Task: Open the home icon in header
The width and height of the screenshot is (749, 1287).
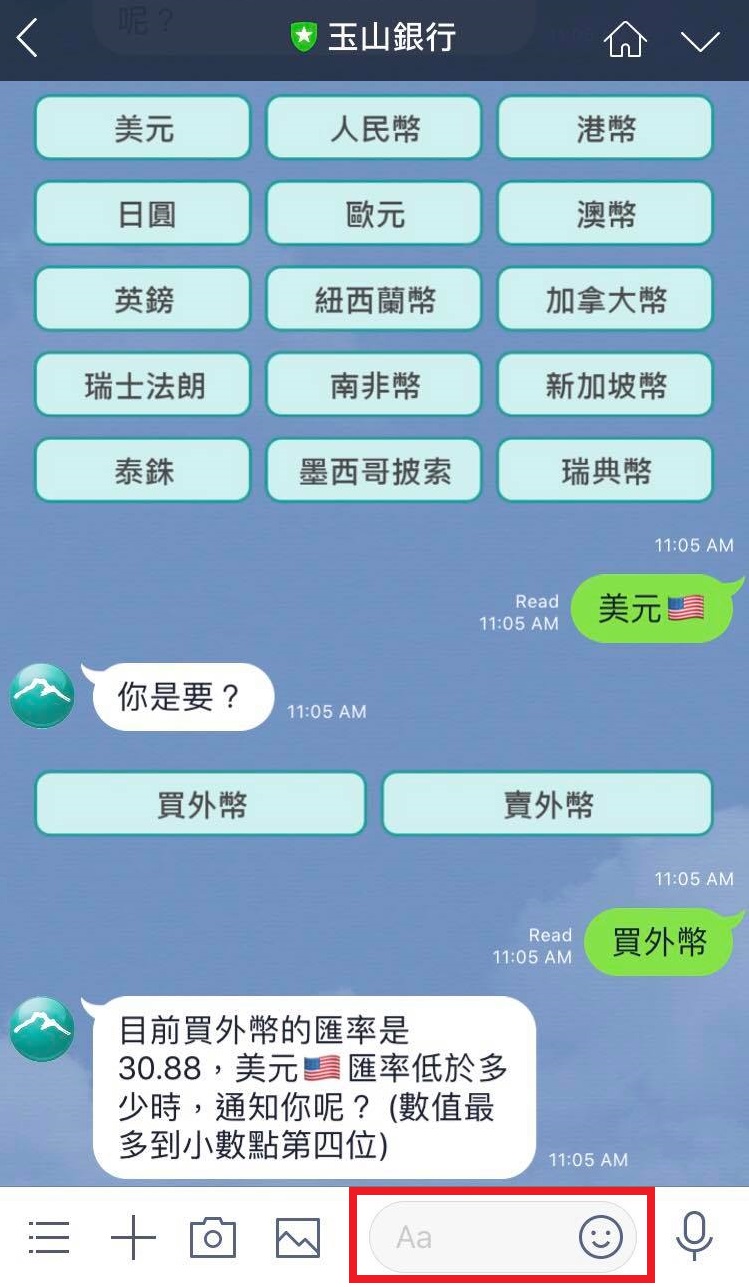Action: (x=625, y=40)
